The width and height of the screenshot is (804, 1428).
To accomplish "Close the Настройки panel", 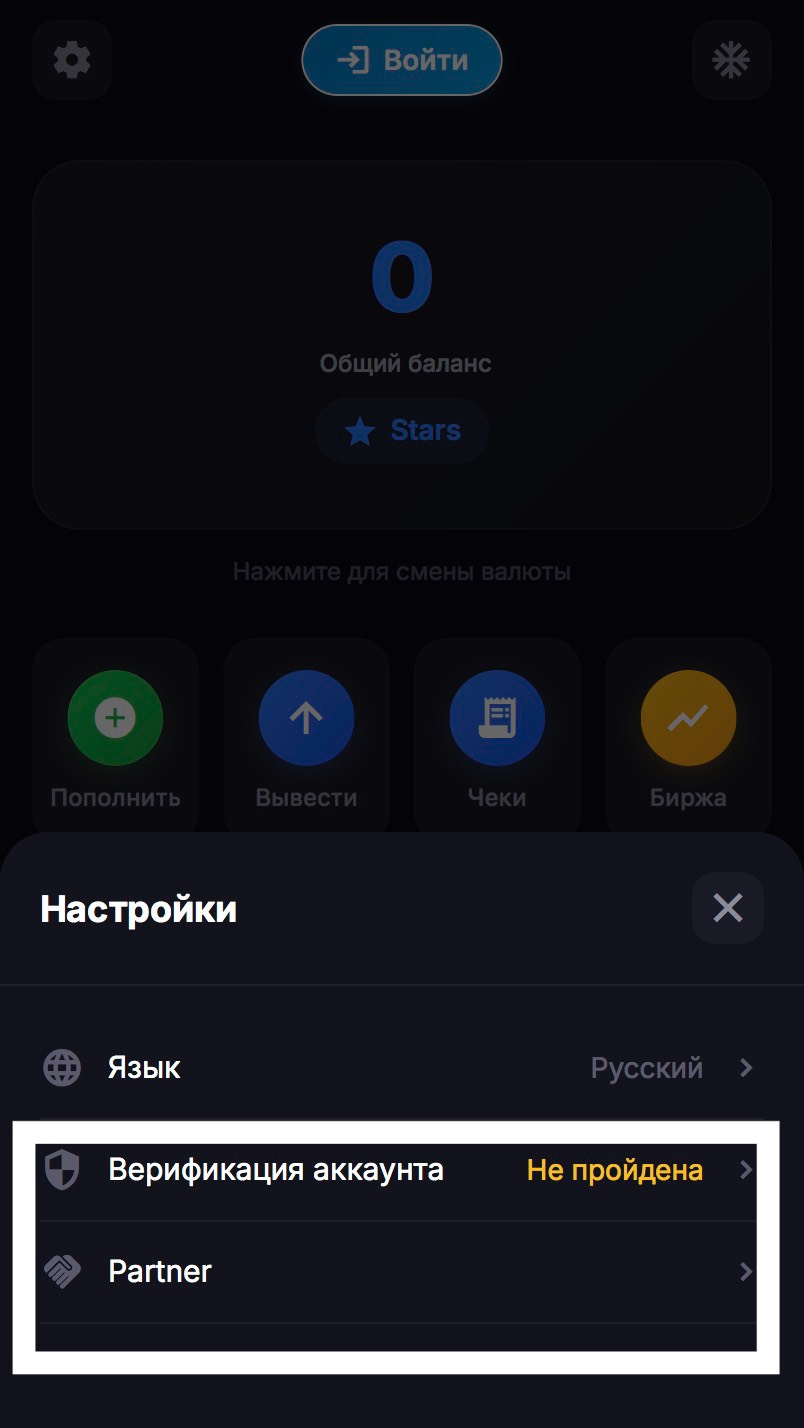I will pyautogui.click(x=727, y=907).
